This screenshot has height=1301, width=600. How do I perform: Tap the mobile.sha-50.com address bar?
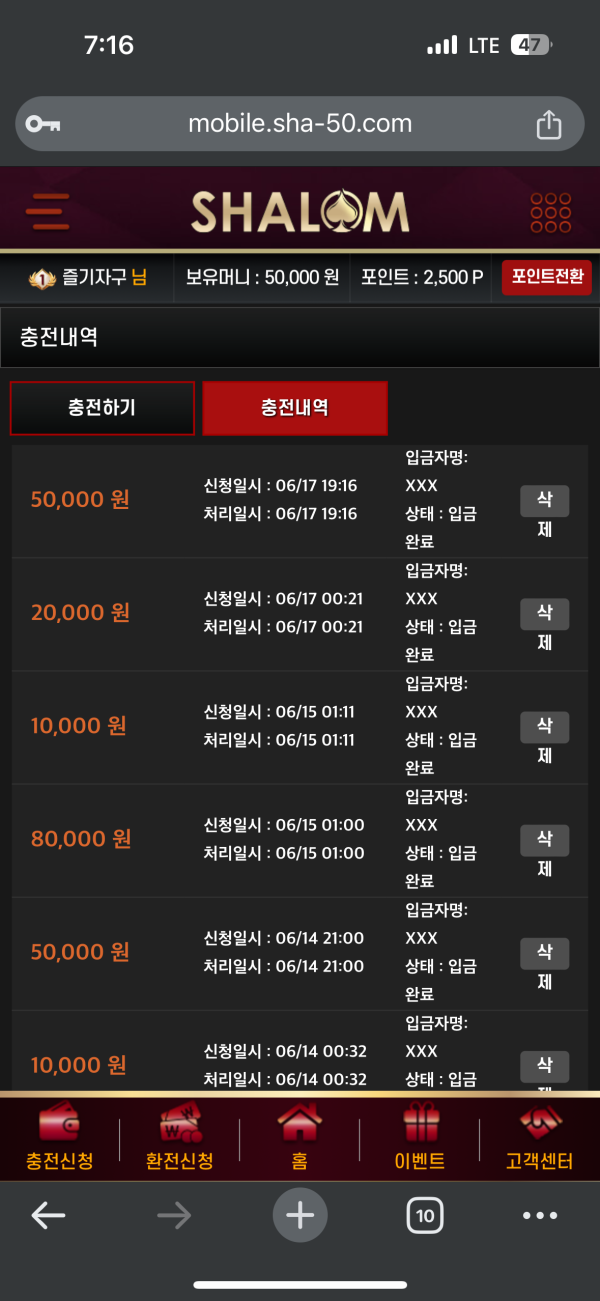click(300, 124)
